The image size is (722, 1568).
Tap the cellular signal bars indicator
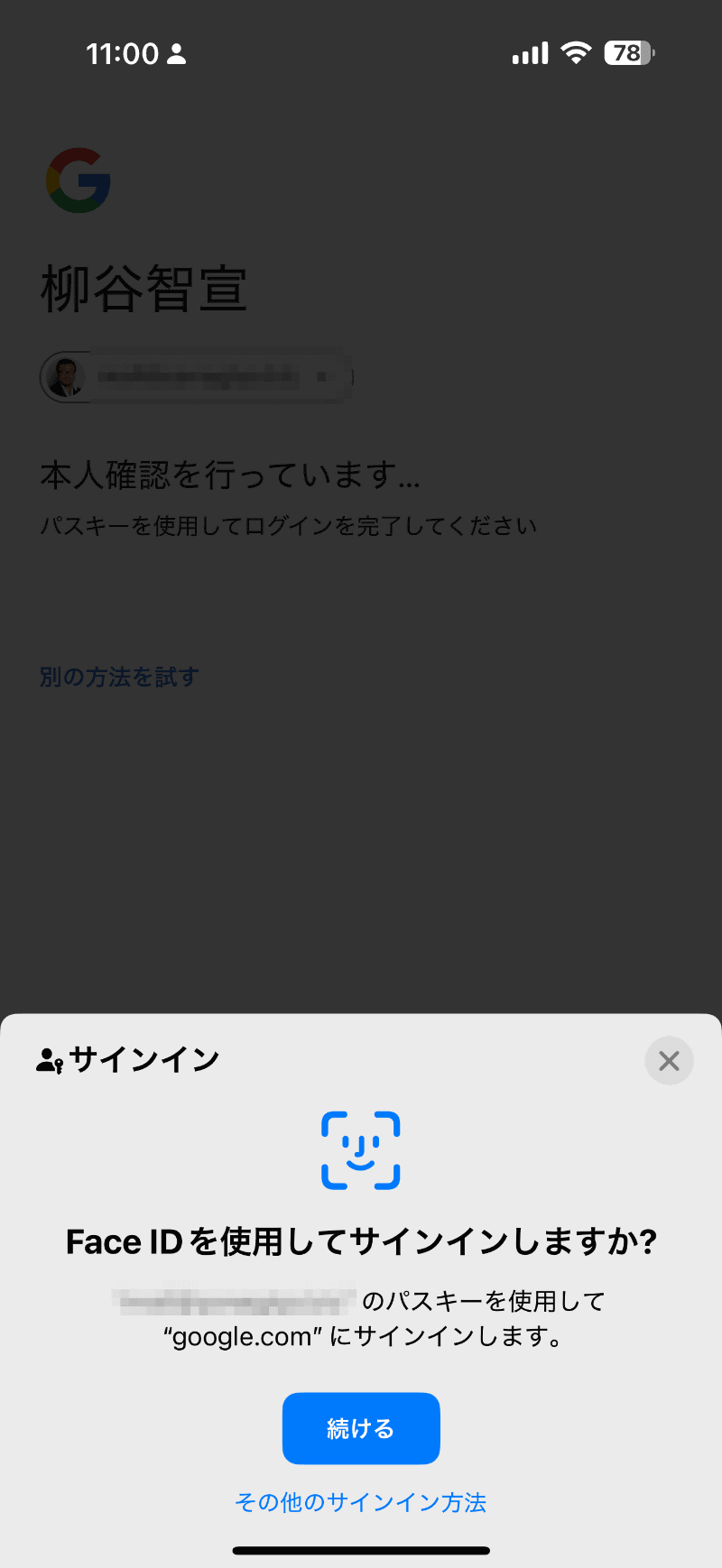tap(531, 52)
